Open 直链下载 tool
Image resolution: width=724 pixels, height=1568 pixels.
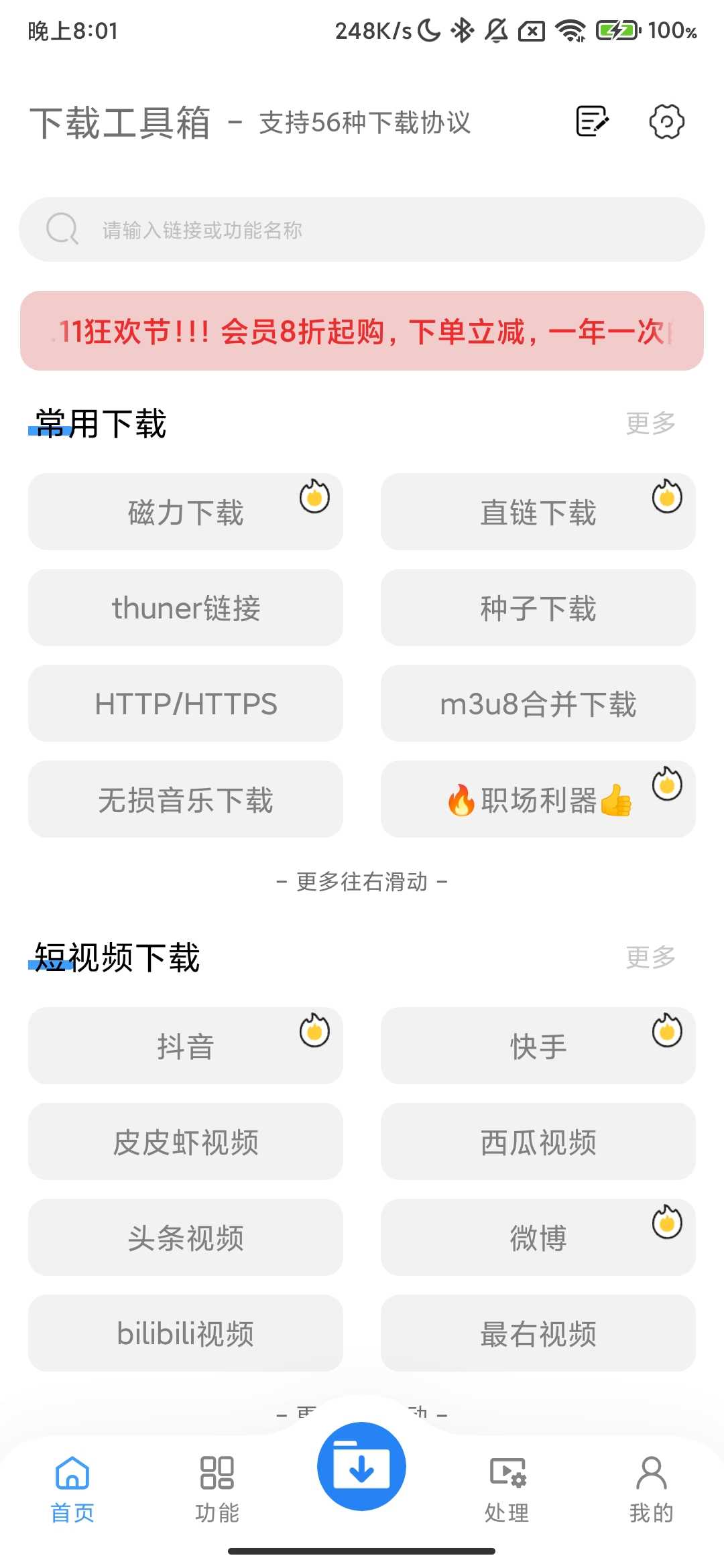(x=538, y=513)
